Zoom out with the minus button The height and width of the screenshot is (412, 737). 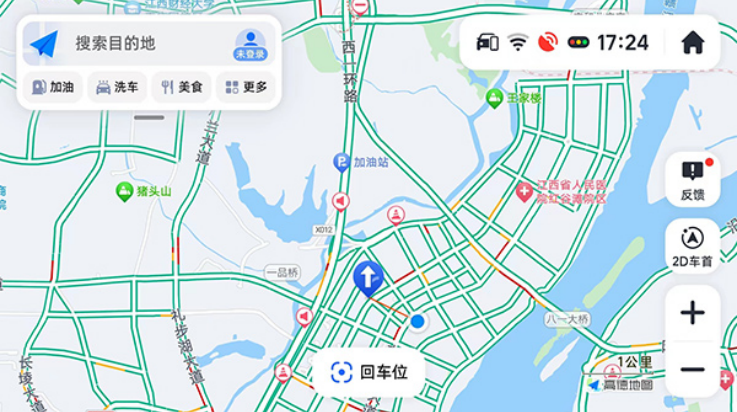[692, 369]
